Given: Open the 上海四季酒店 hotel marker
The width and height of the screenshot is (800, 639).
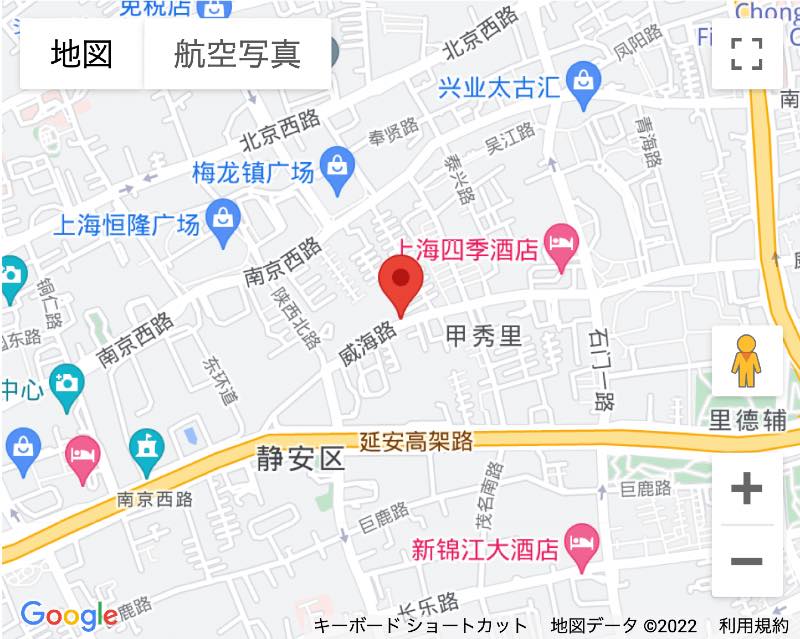Looking at the screenshot, I should (x=564, y=244).
